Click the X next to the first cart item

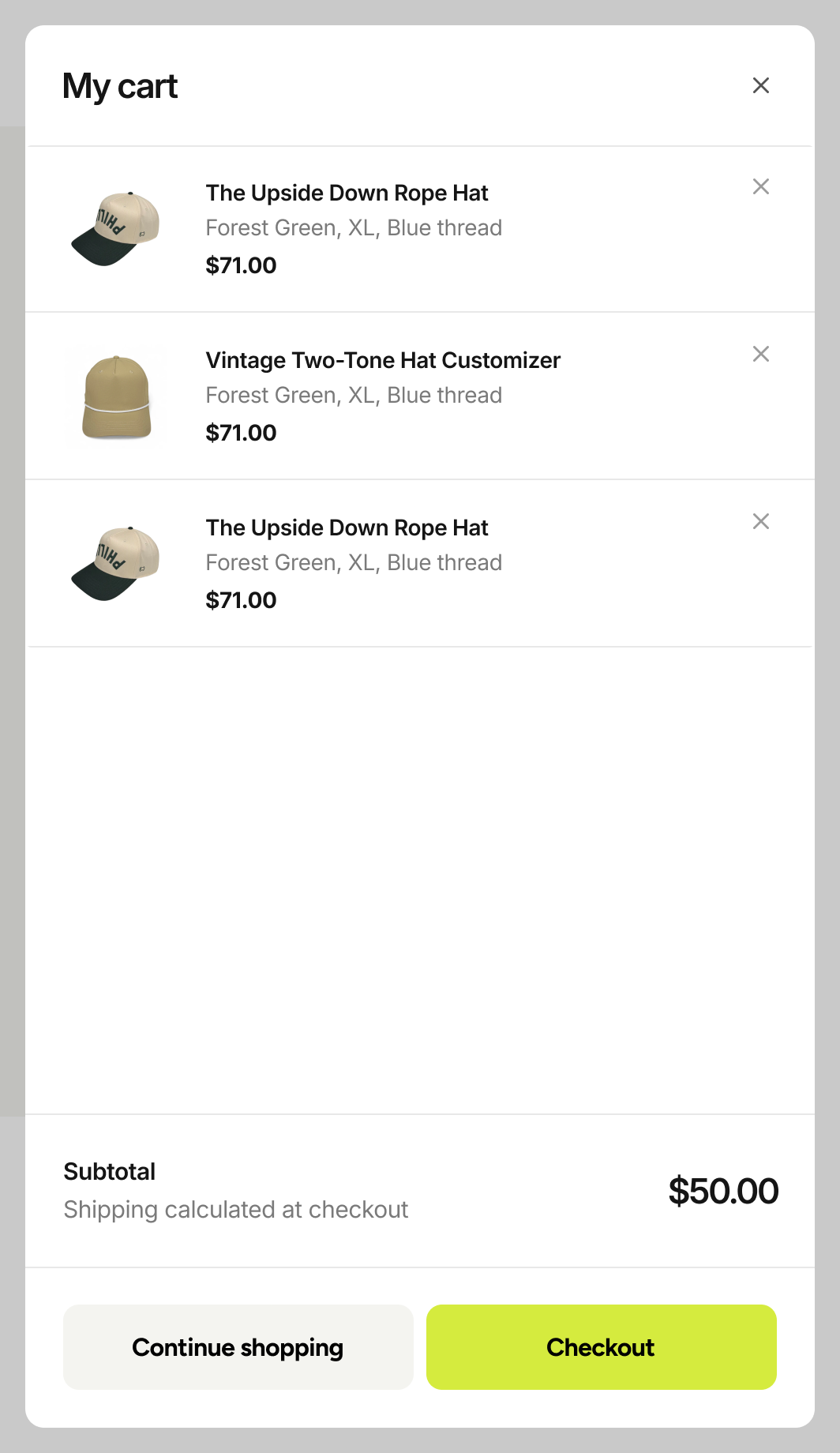pos(760,186)
